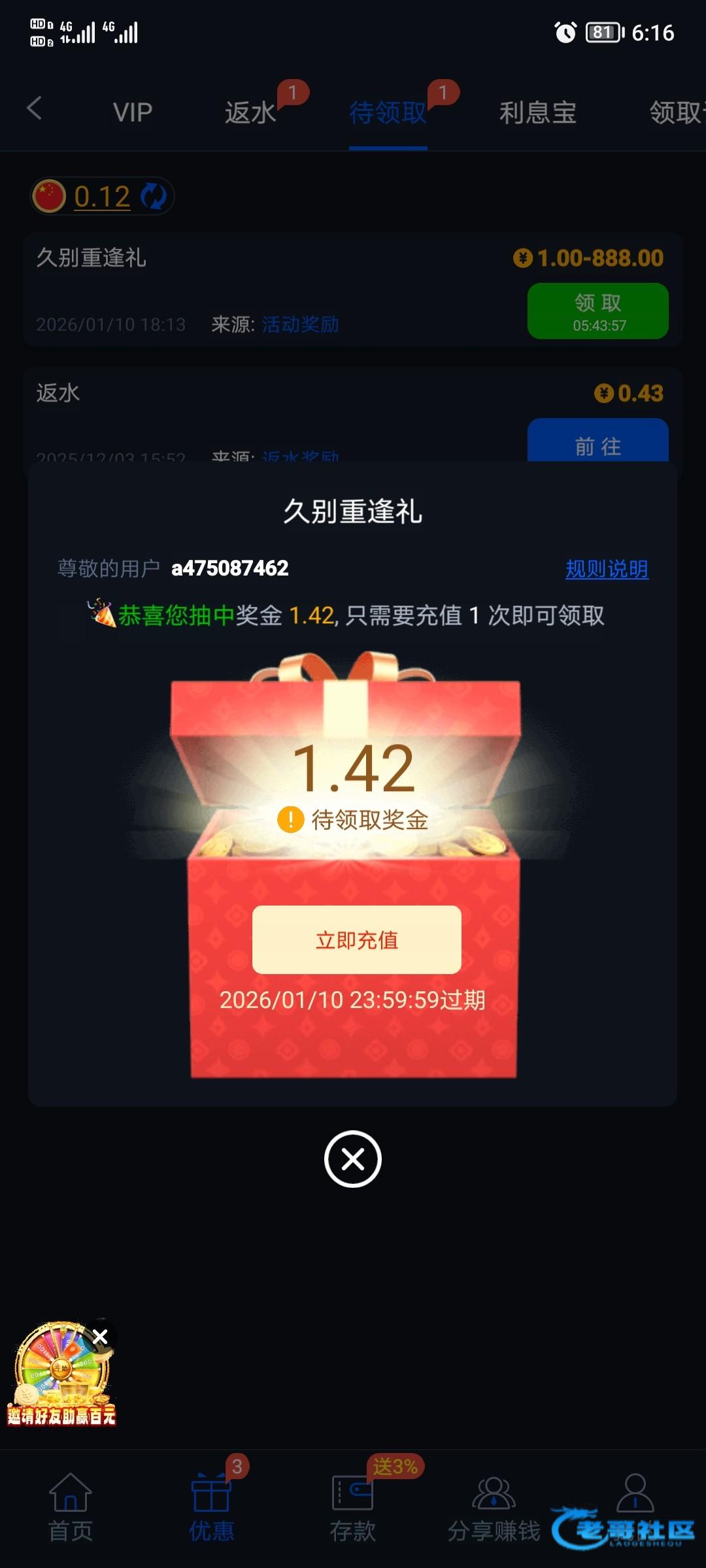Open 规则说明 rules link
The height and width of the screenshot is (1568, 706).
click(x=607, y=568)
